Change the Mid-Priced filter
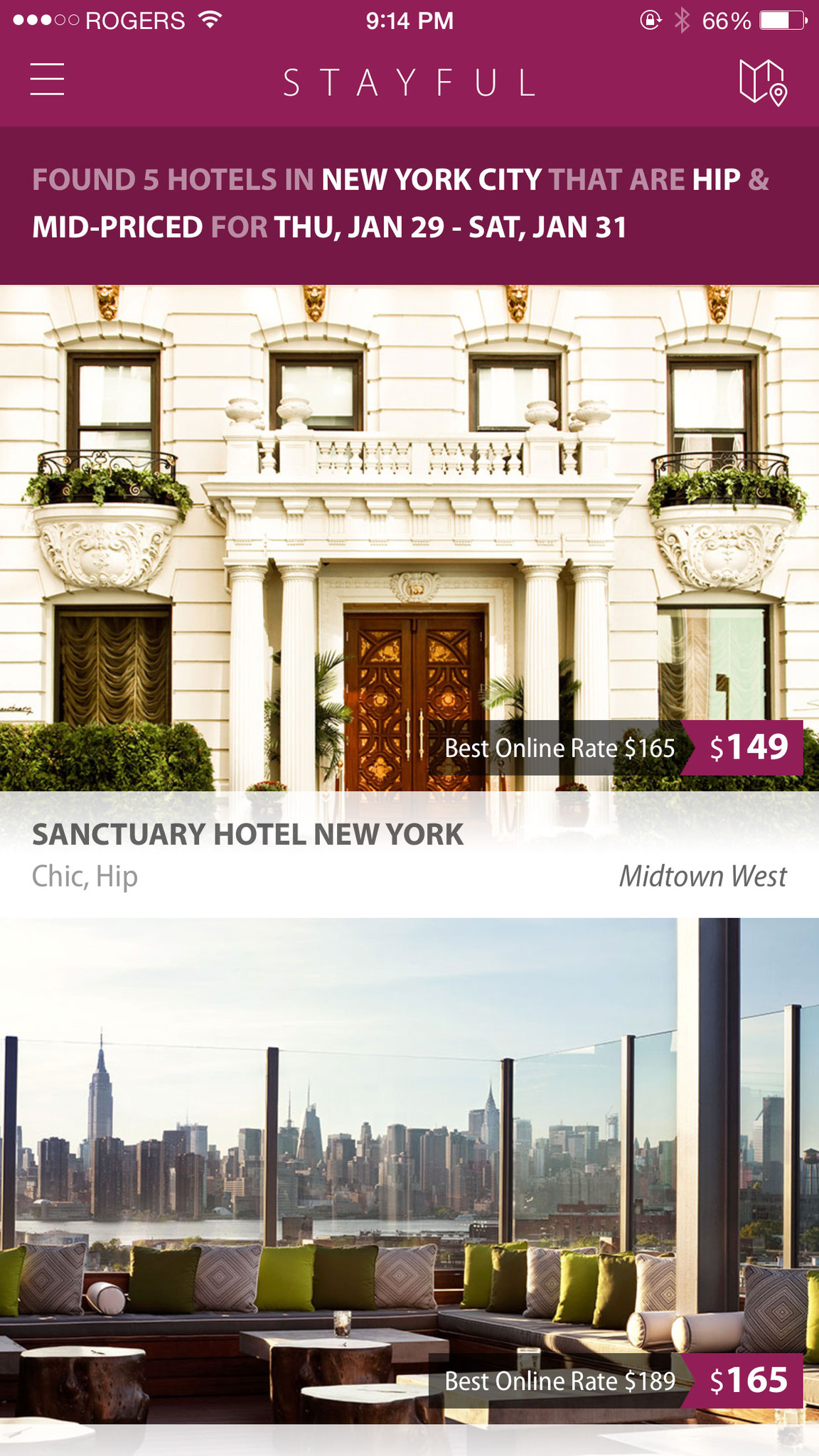 pos(117,227)
